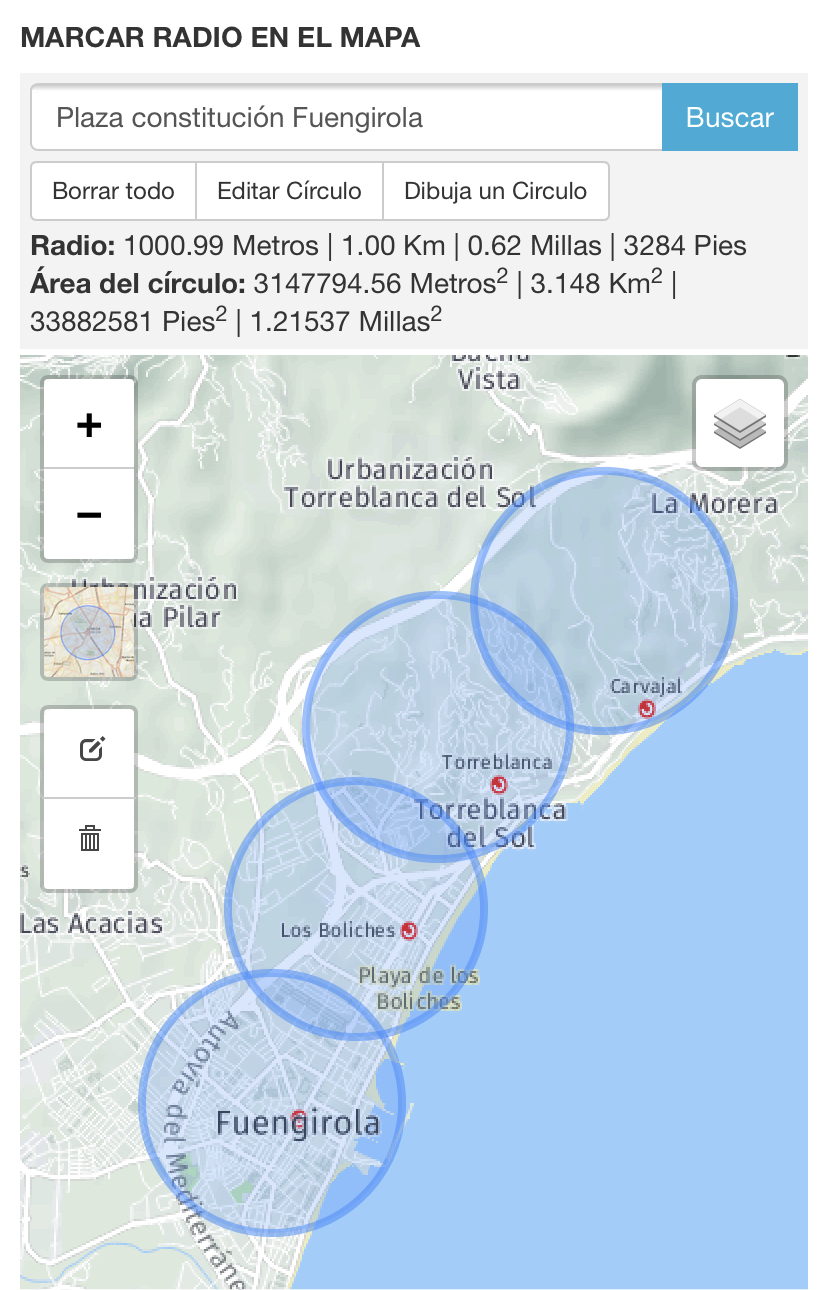828x1290 pixels.
Task: Tap the circle map style thumbnail
Action: pyautogui.click(x=88, y=633)
